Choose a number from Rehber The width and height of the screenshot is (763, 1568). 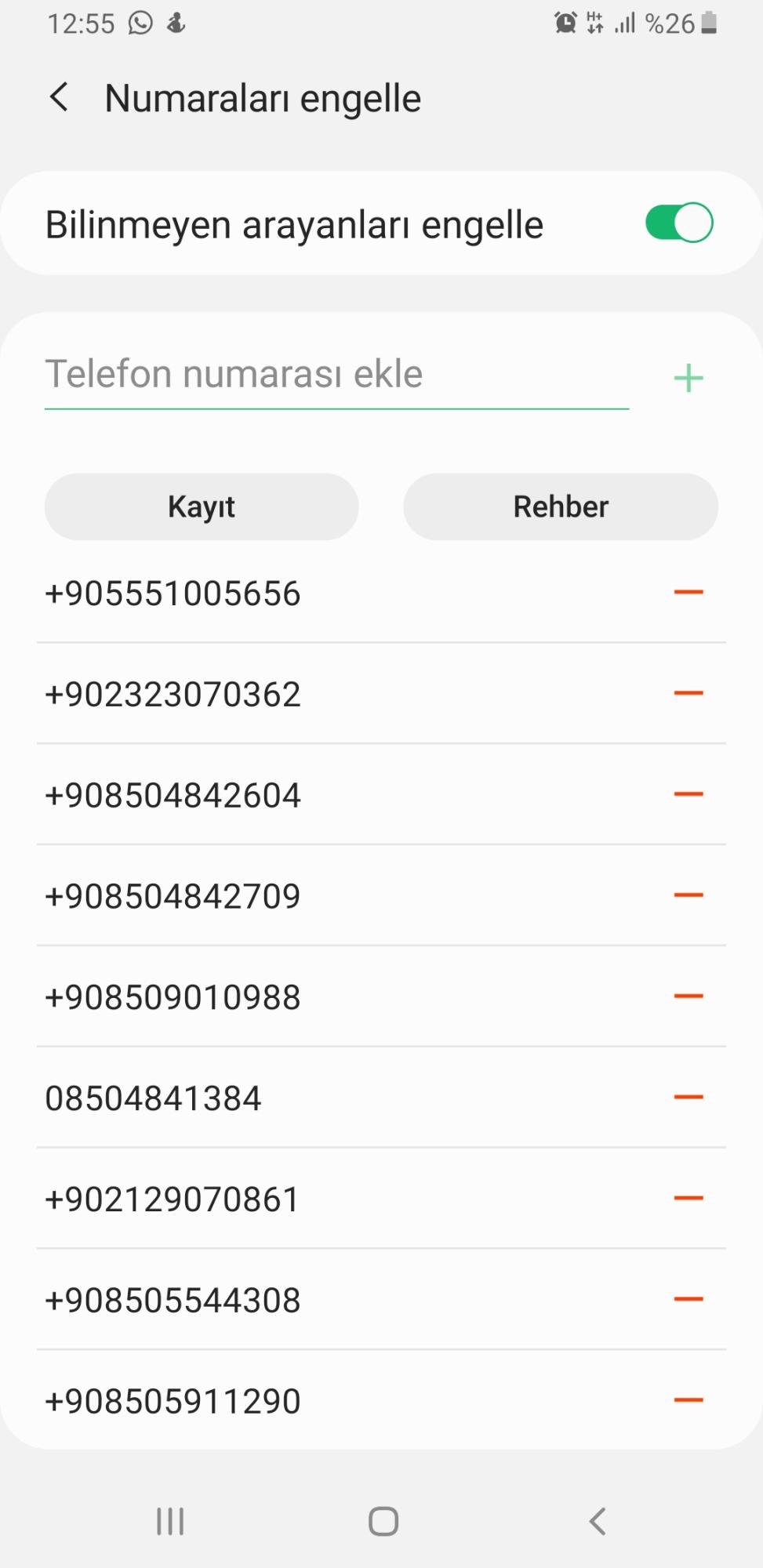[561, 506]
